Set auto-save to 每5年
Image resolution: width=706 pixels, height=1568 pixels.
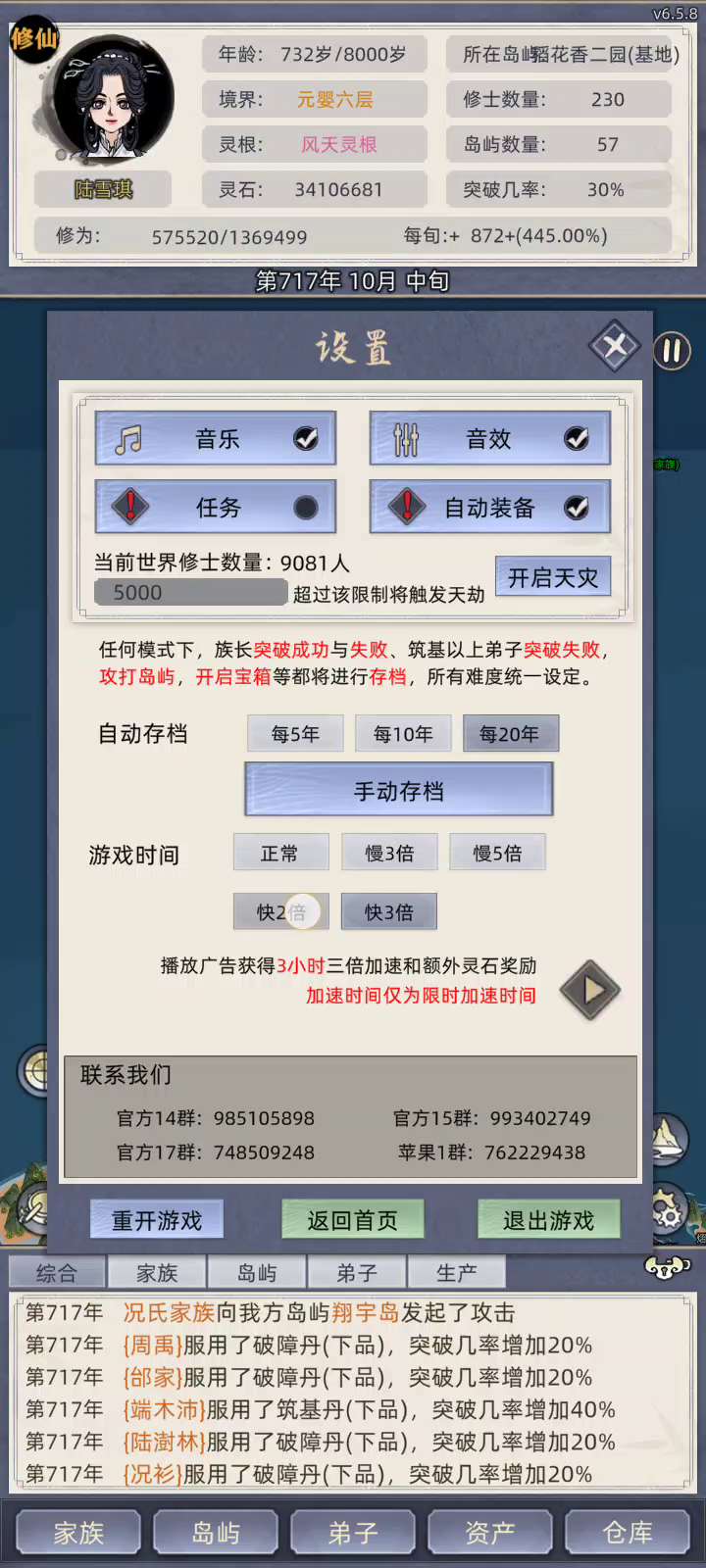(x=295, y=733)
